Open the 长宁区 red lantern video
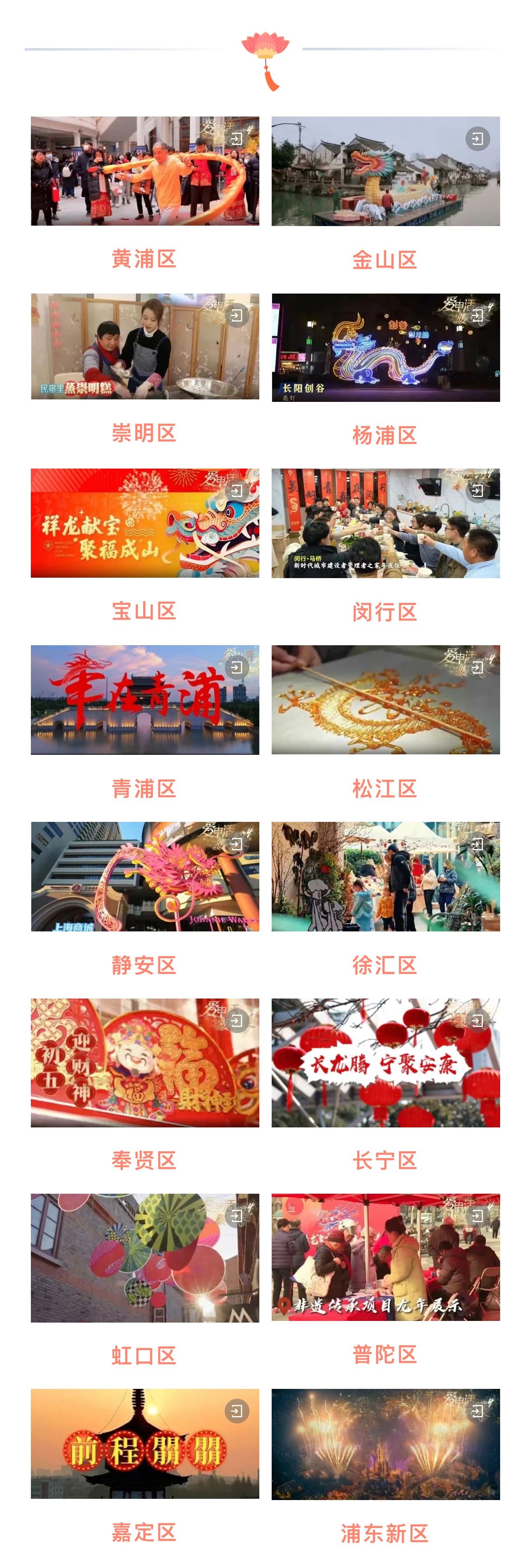 click(386, 1062)
